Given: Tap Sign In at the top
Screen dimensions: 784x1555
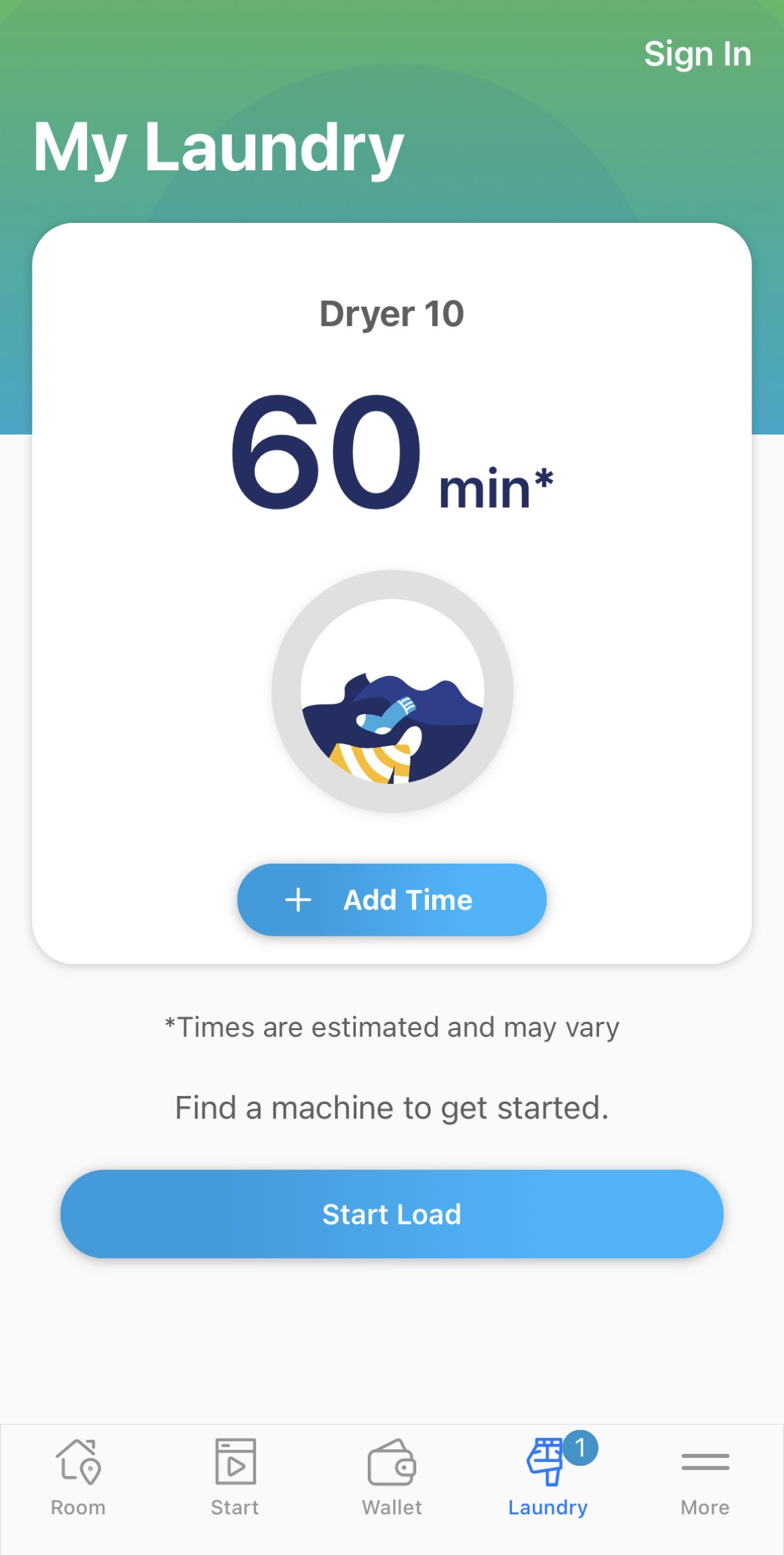Looking at the screenshot, I should point(697,54).
